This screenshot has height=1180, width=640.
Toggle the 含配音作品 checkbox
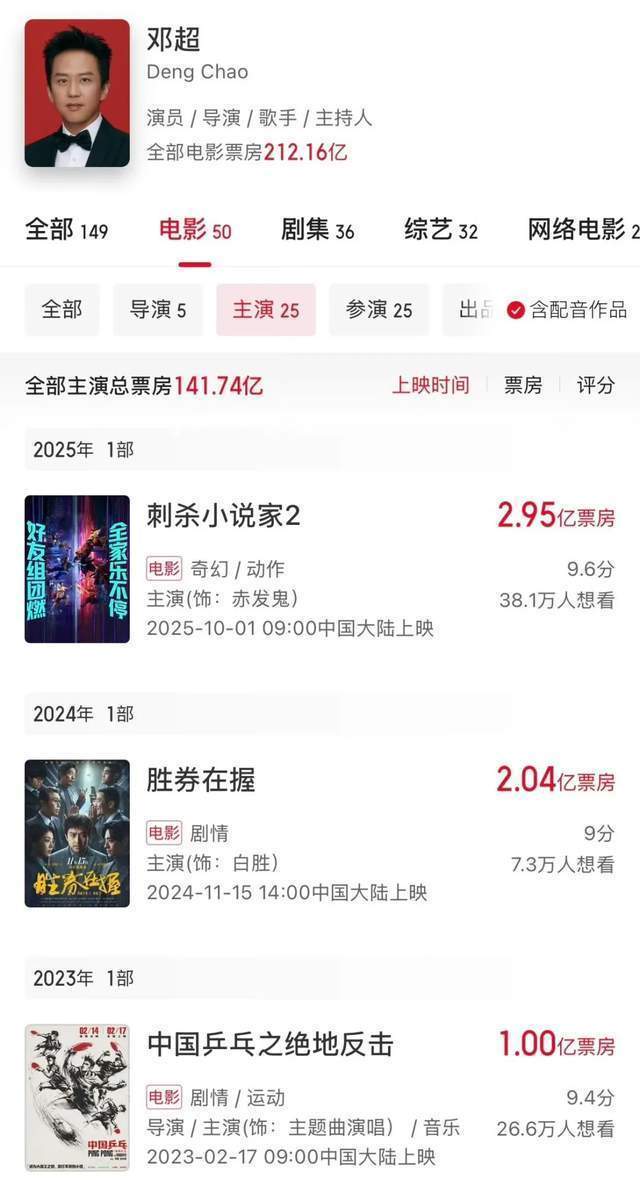point(516,310)
